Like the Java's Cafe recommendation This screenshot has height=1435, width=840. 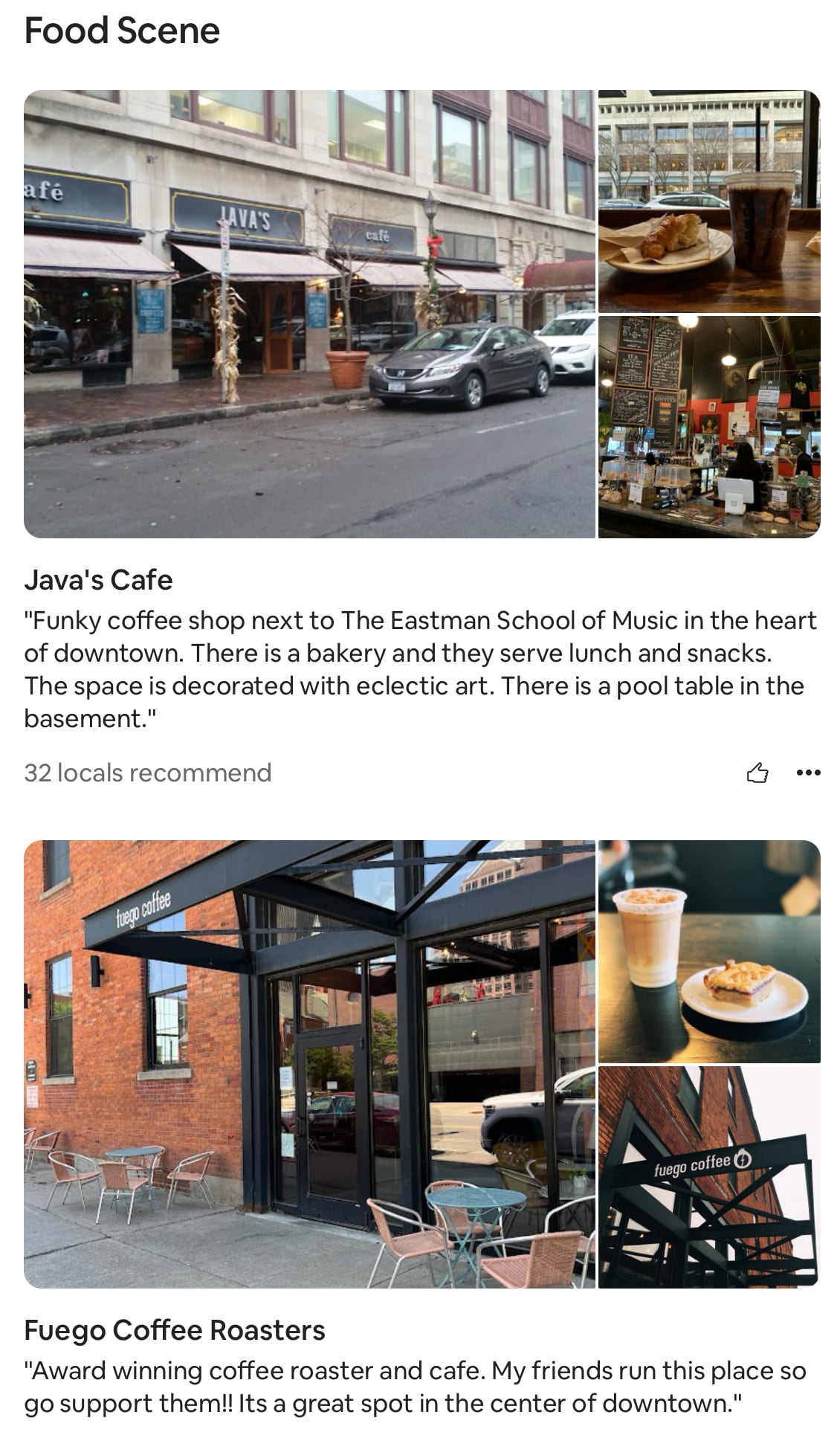tap(757, 773)
